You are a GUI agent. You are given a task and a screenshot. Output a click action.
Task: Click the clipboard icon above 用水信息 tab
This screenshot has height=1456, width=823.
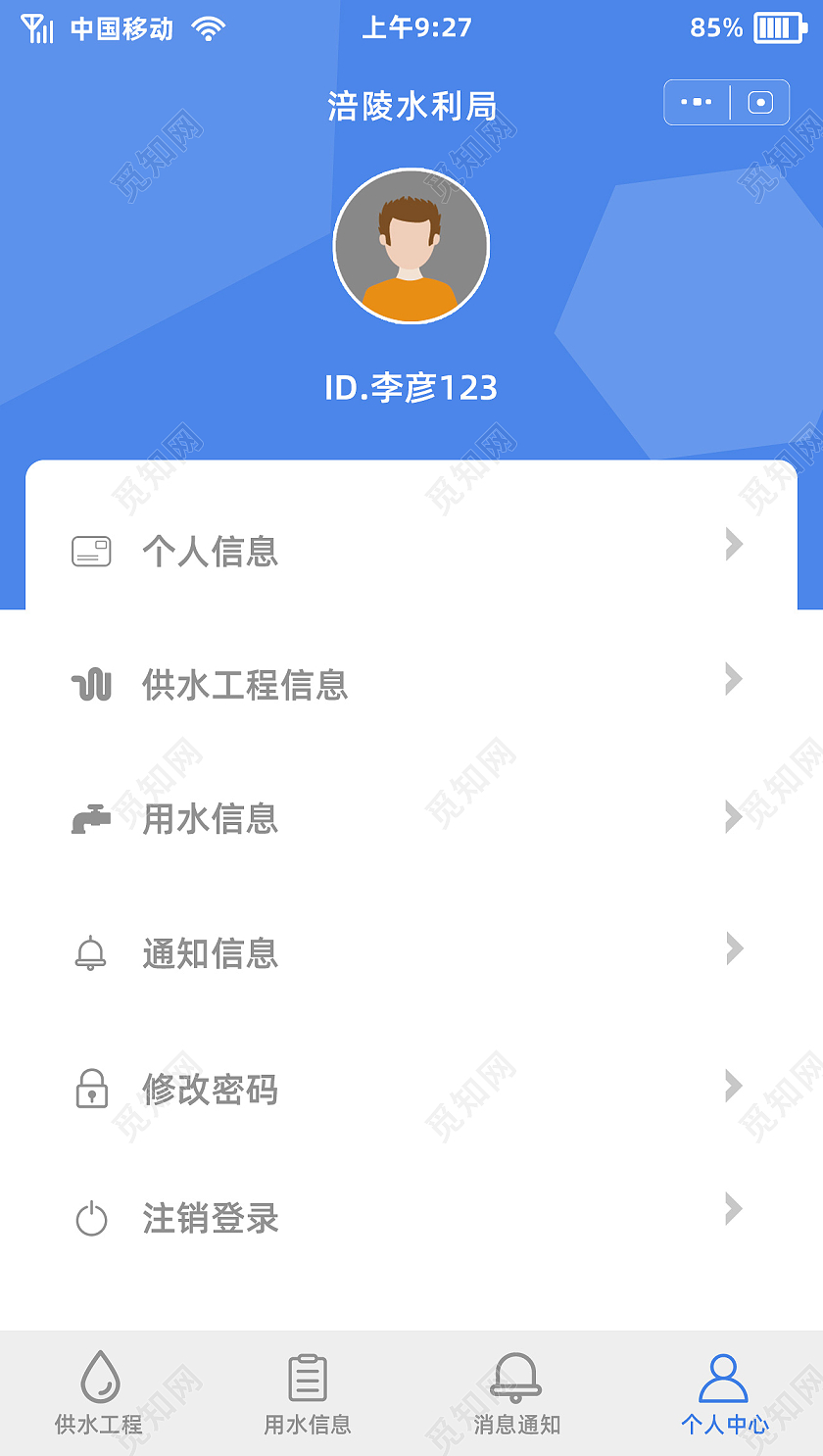pyautogui.click(x=307, y=1376)
